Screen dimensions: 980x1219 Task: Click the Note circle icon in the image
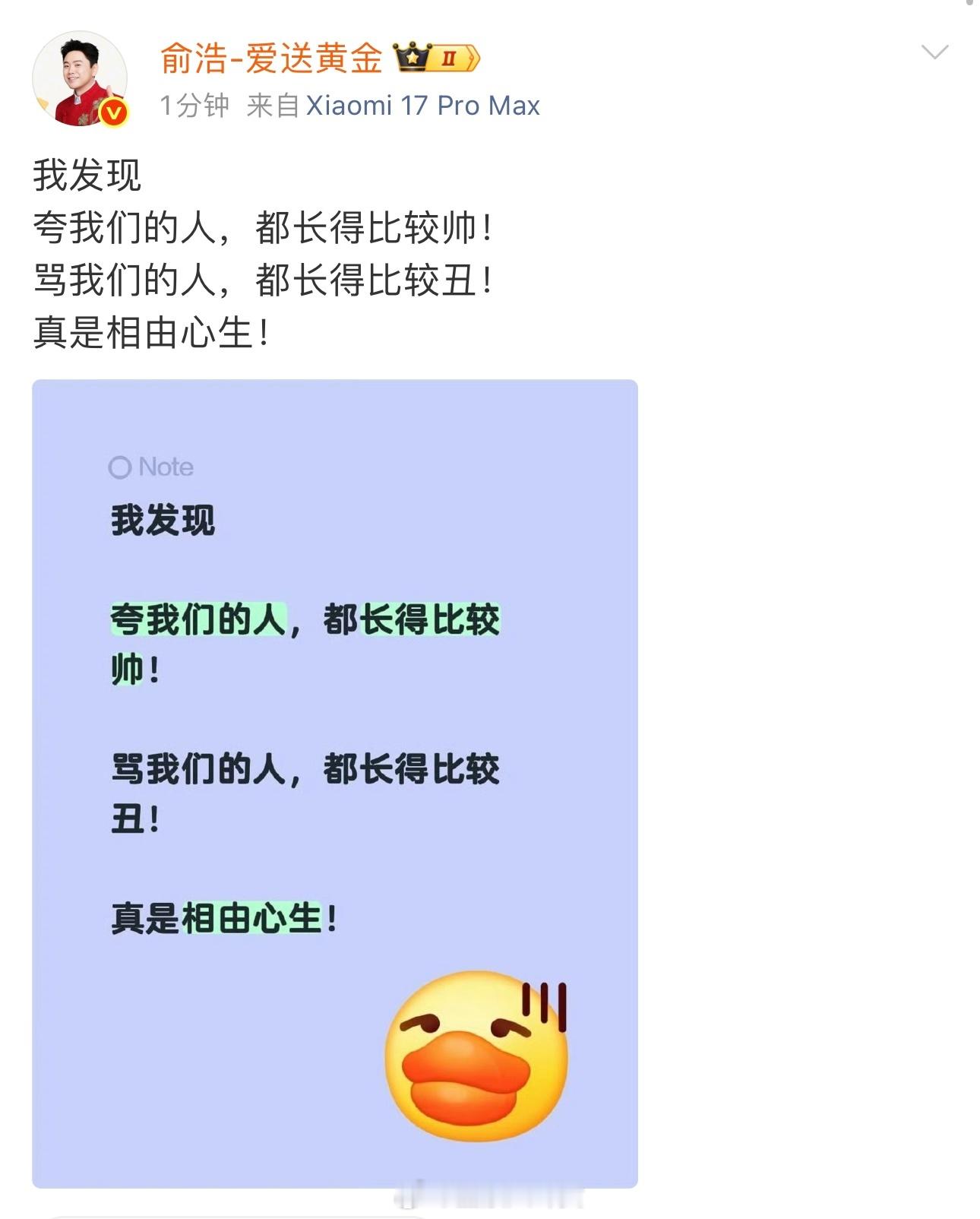120,468
